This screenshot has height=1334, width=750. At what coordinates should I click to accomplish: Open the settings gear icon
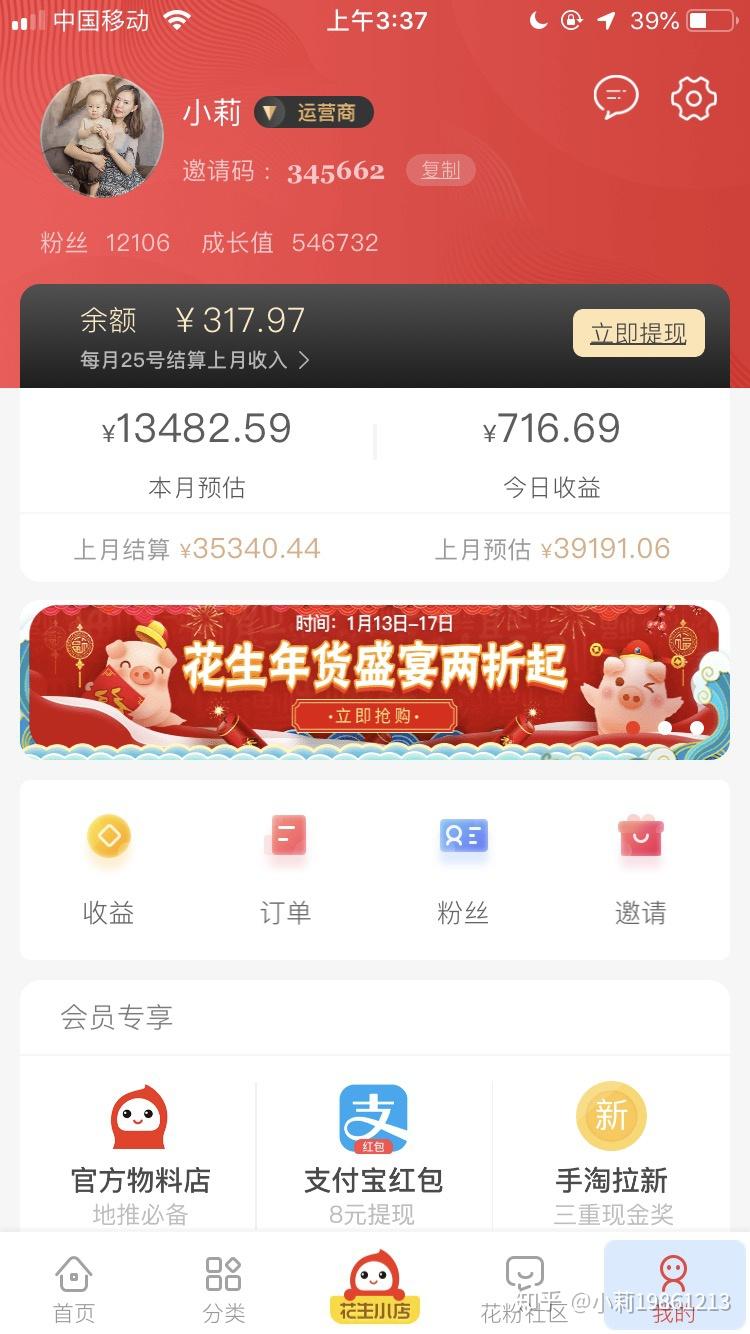tap(693, 98)
